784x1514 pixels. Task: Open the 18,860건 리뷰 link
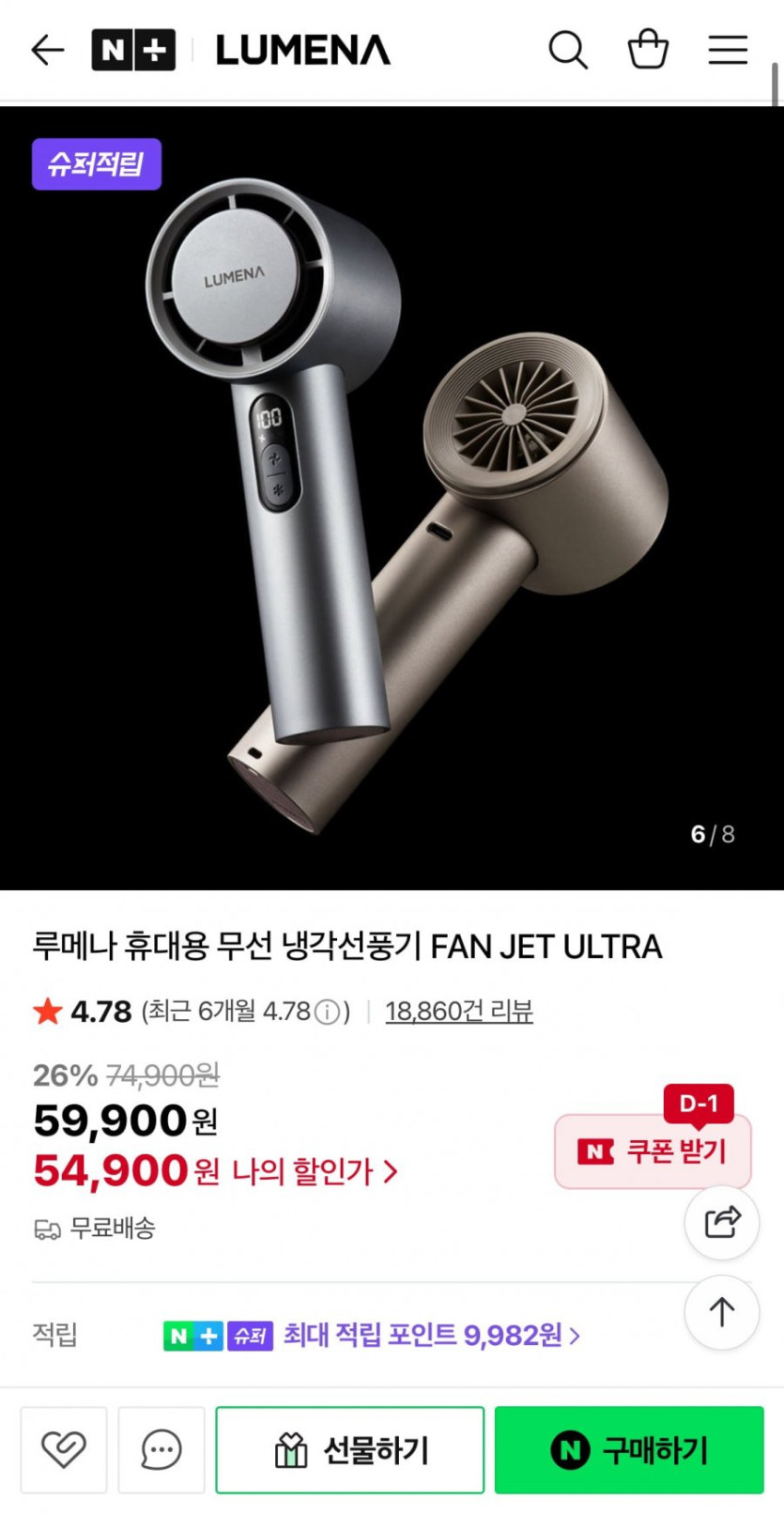click(458, 1012)
